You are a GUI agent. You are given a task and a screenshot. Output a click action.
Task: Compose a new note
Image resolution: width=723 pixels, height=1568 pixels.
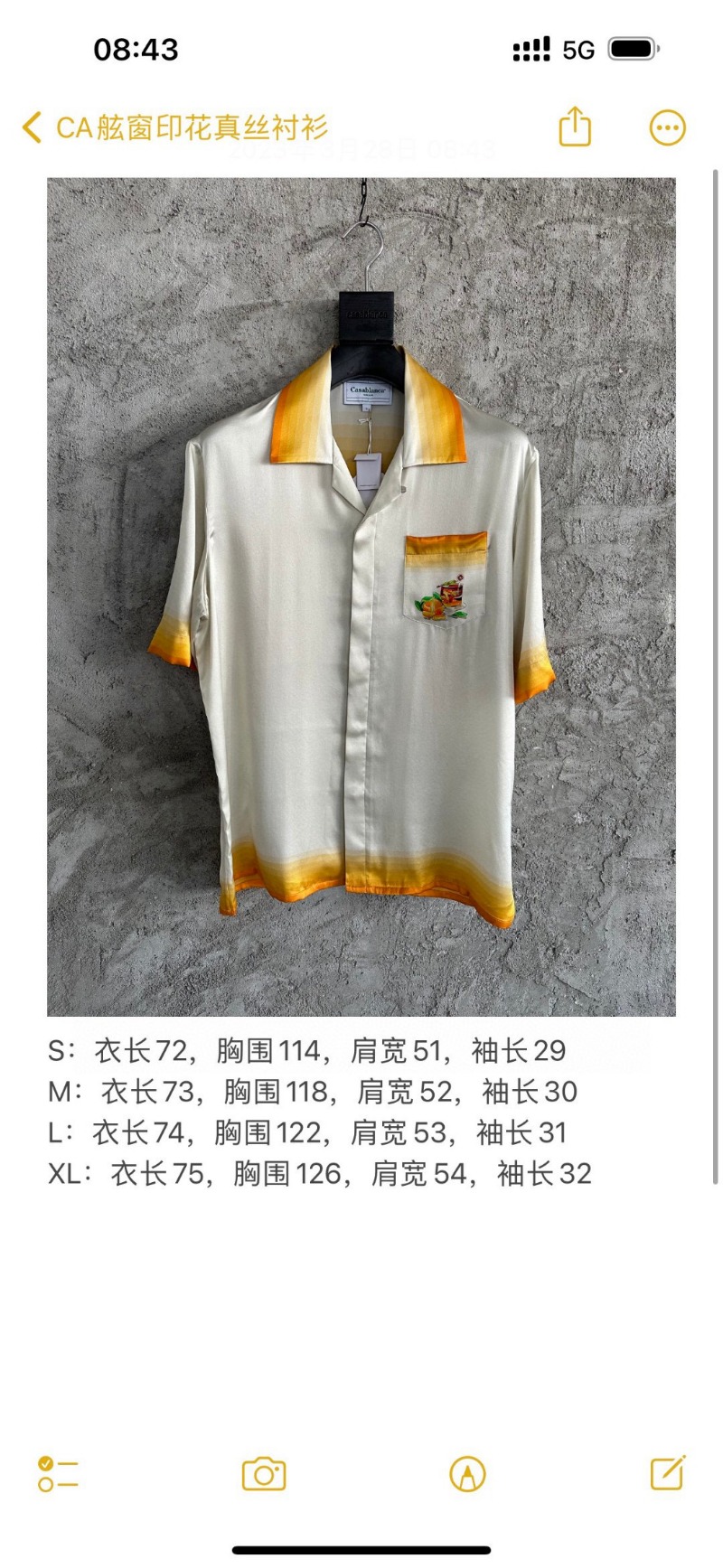tap(668, 1473)
